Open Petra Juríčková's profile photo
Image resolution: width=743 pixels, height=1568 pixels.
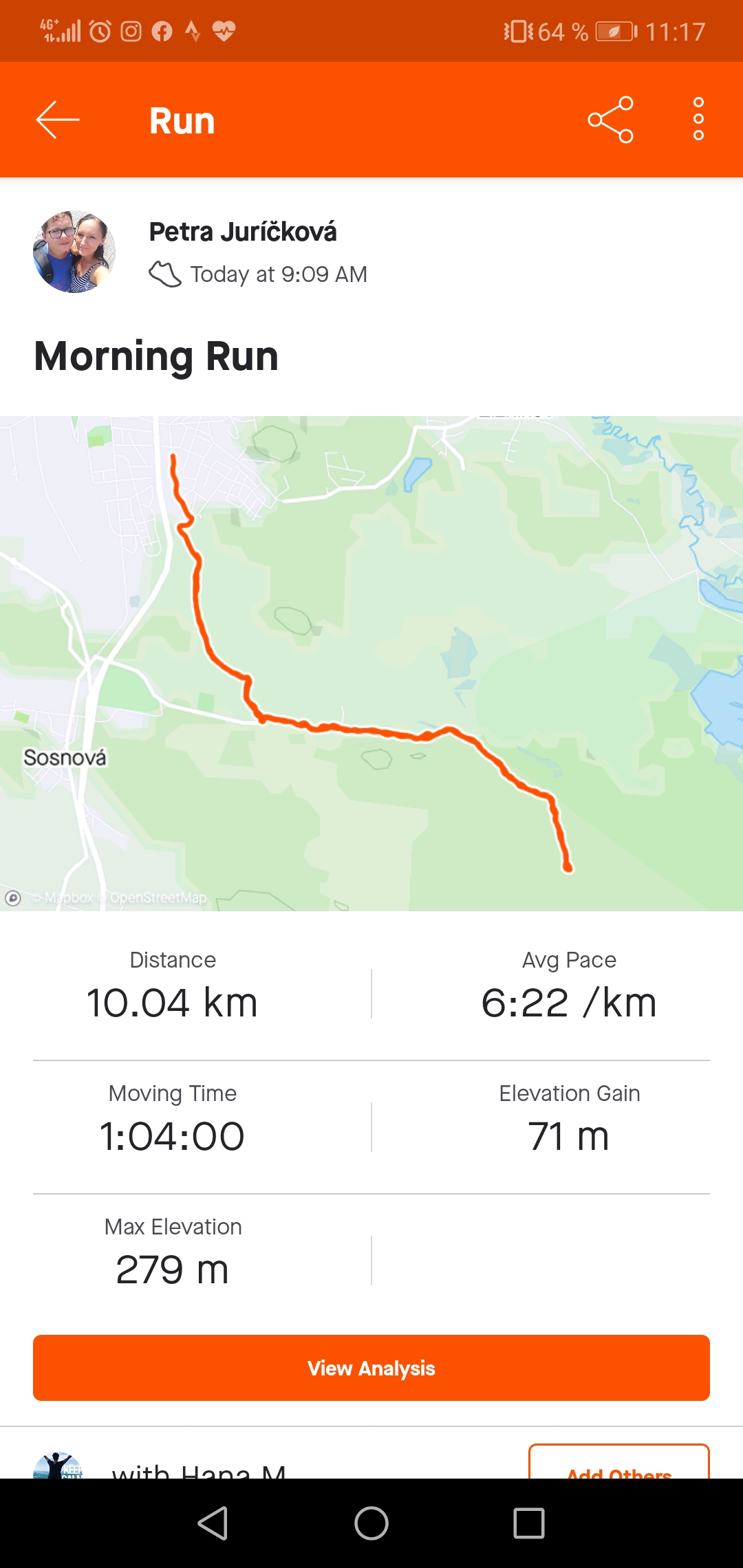pos(74,252)
